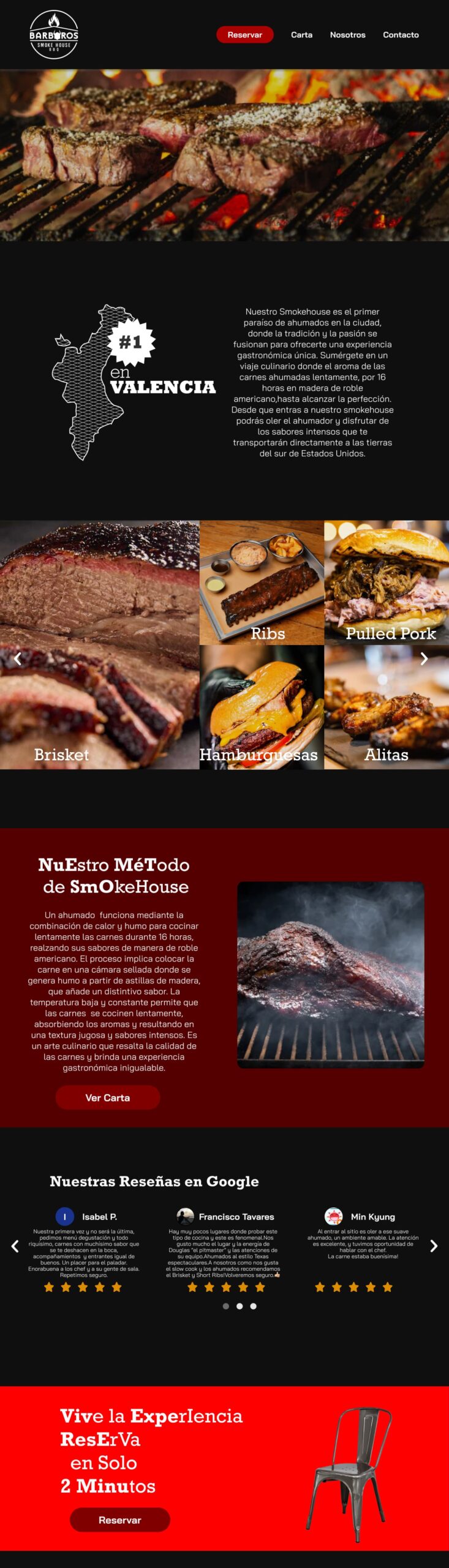Open the Carta menu link

tap(301, 35)
